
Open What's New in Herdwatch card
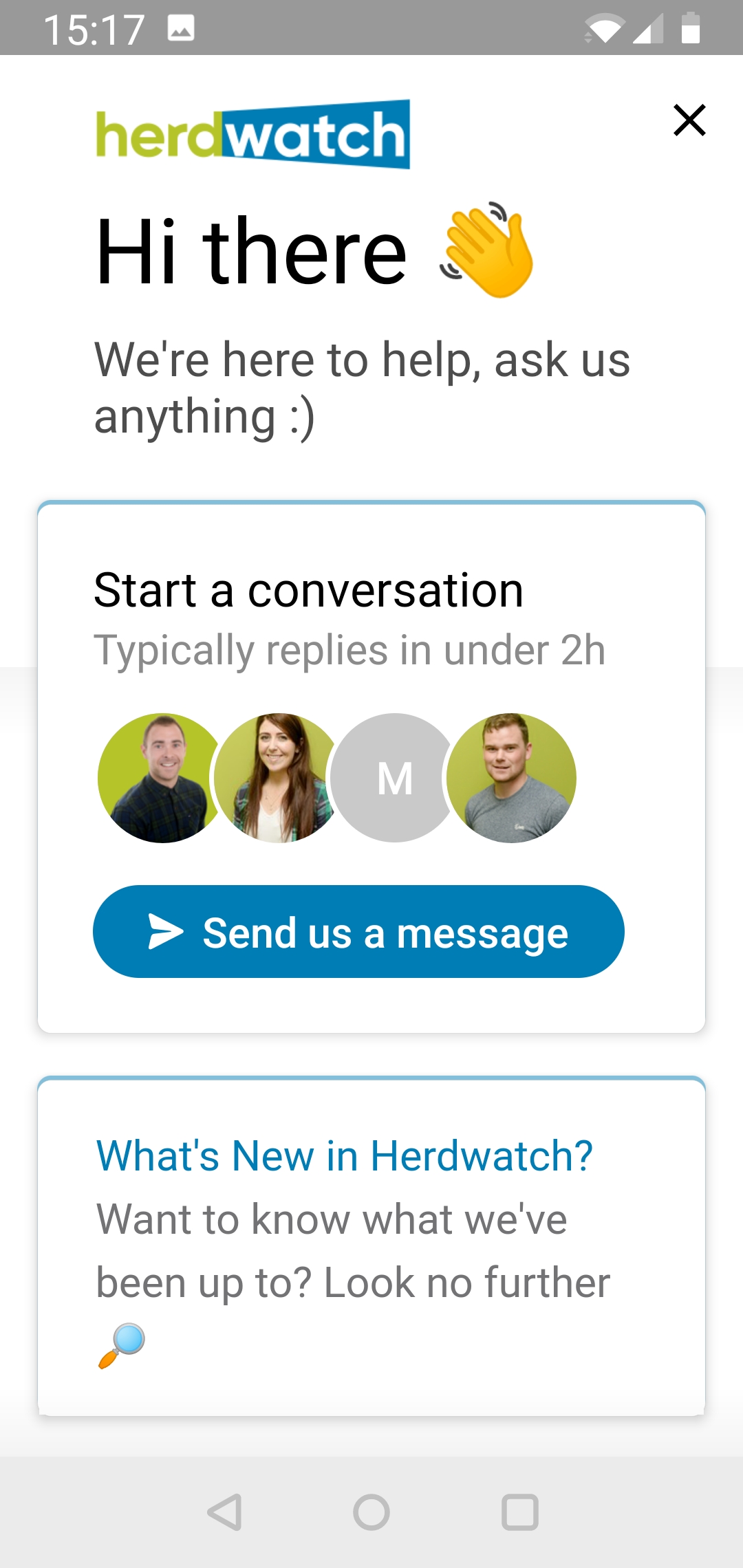point(371,1246)
